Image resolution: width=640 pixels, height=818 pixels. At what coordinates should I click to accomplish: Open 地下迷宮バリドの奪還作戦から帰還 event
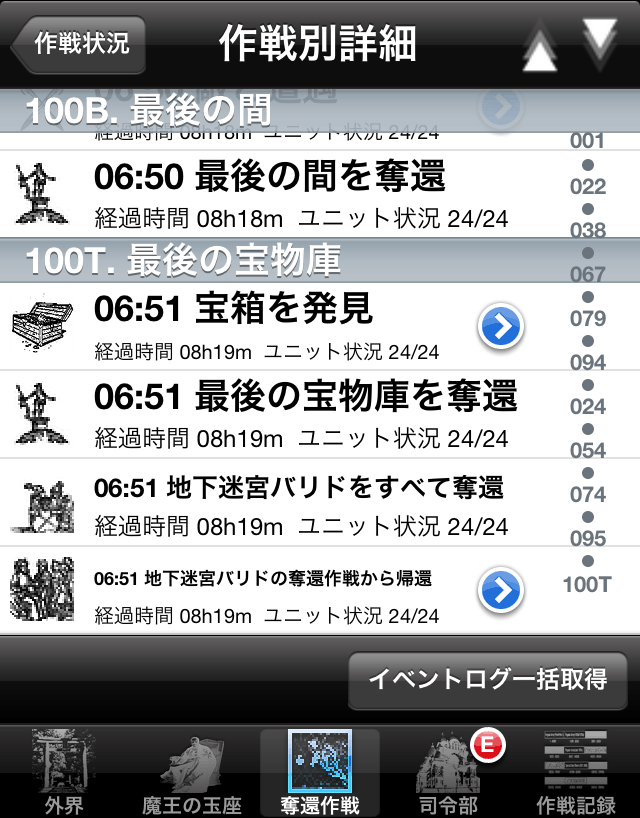coord(501,590)
